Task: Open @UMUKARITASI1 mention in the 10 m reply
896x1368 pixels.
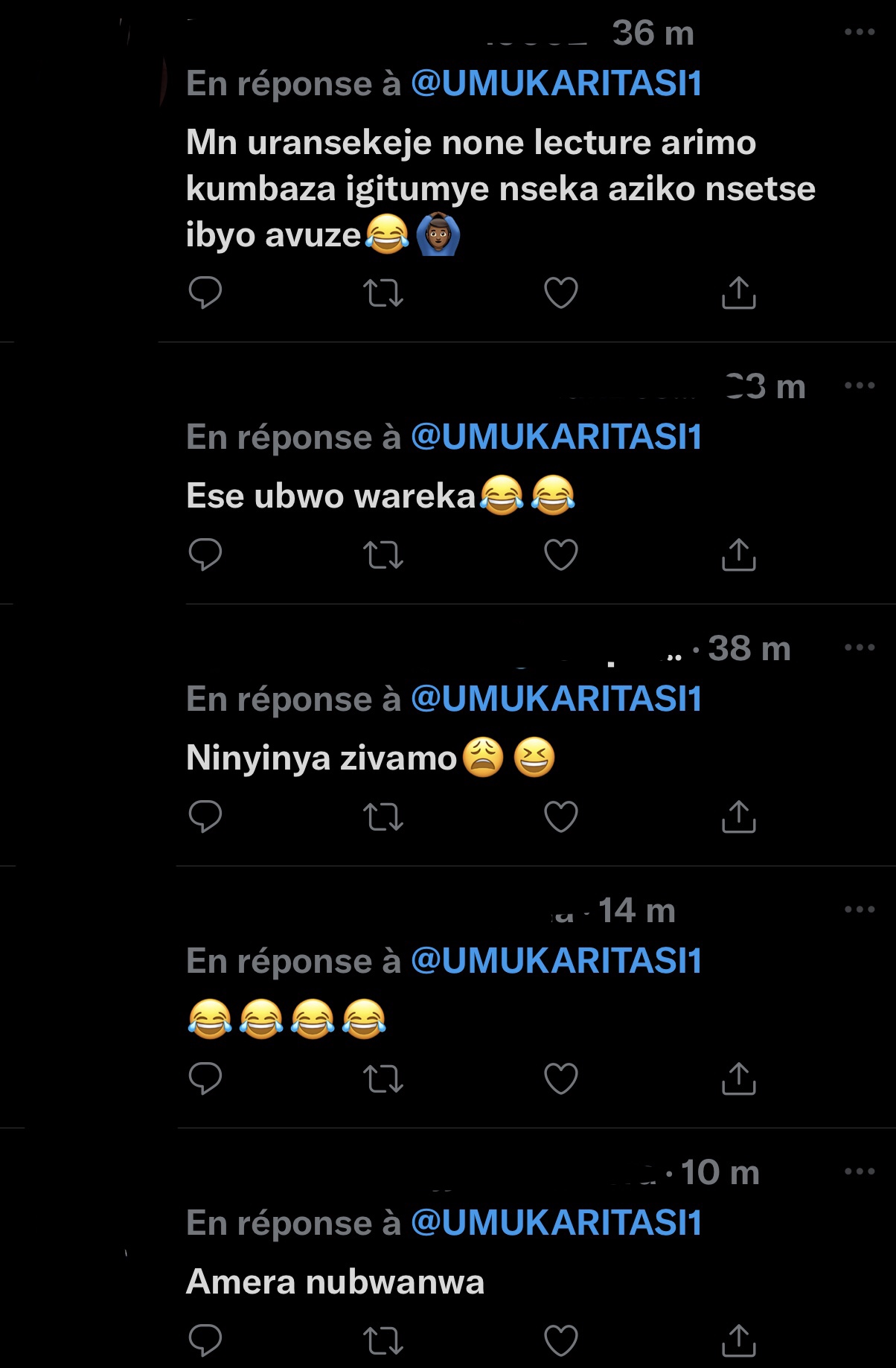Action: 556,1223
